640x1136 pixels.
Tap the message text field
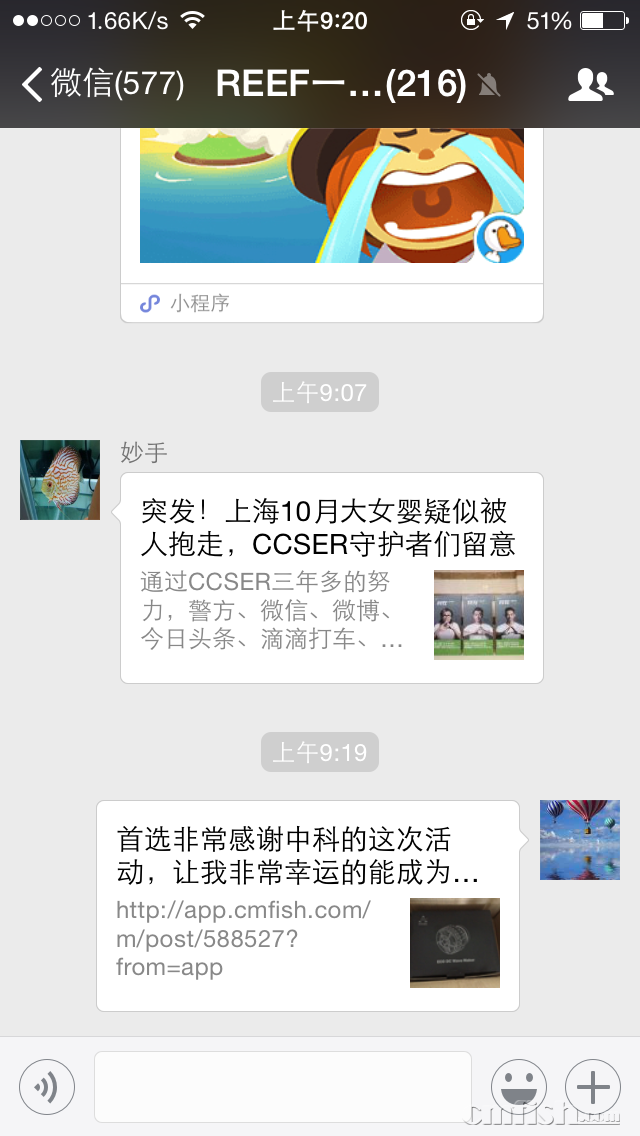tap(282, 1086)
